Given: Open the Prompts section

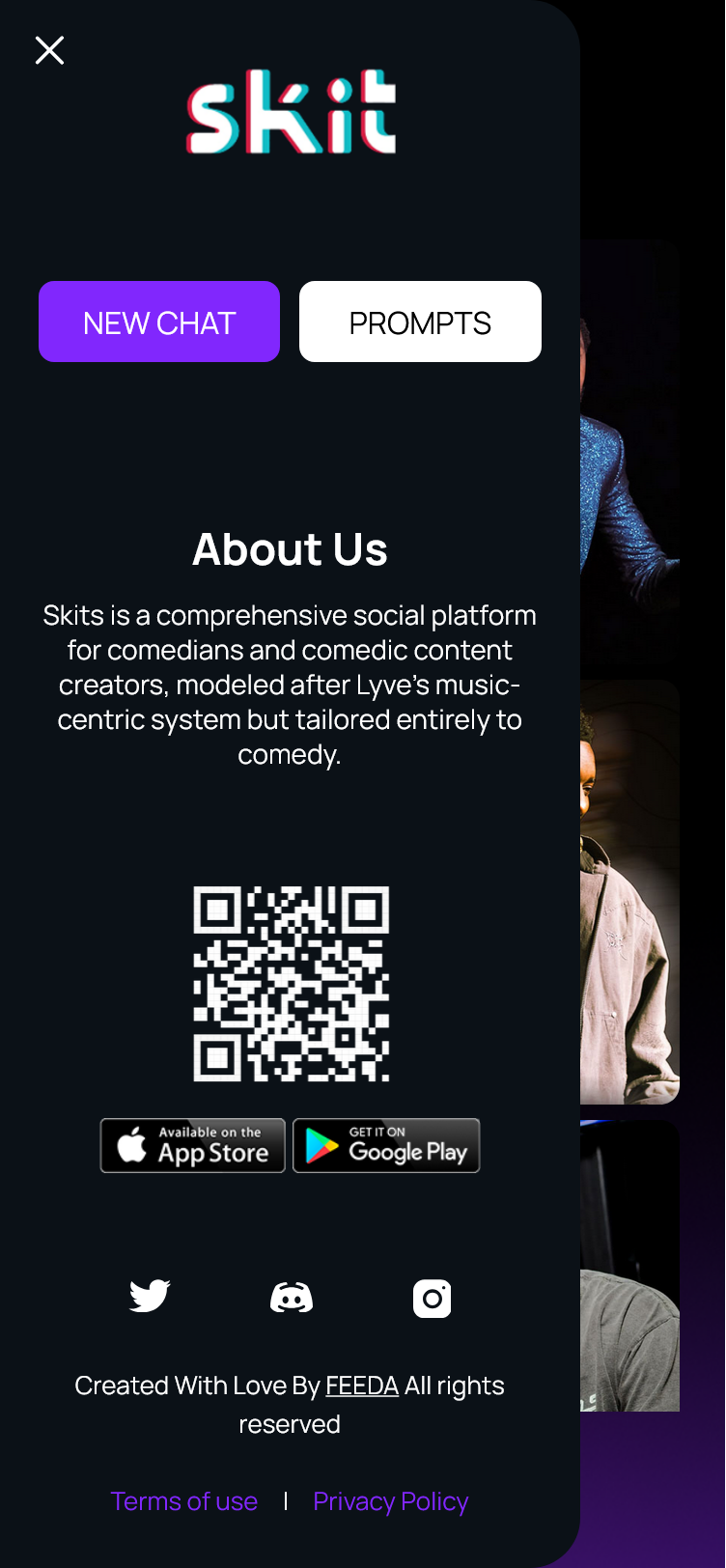Looking at the screenshot, I should [420, 322].
